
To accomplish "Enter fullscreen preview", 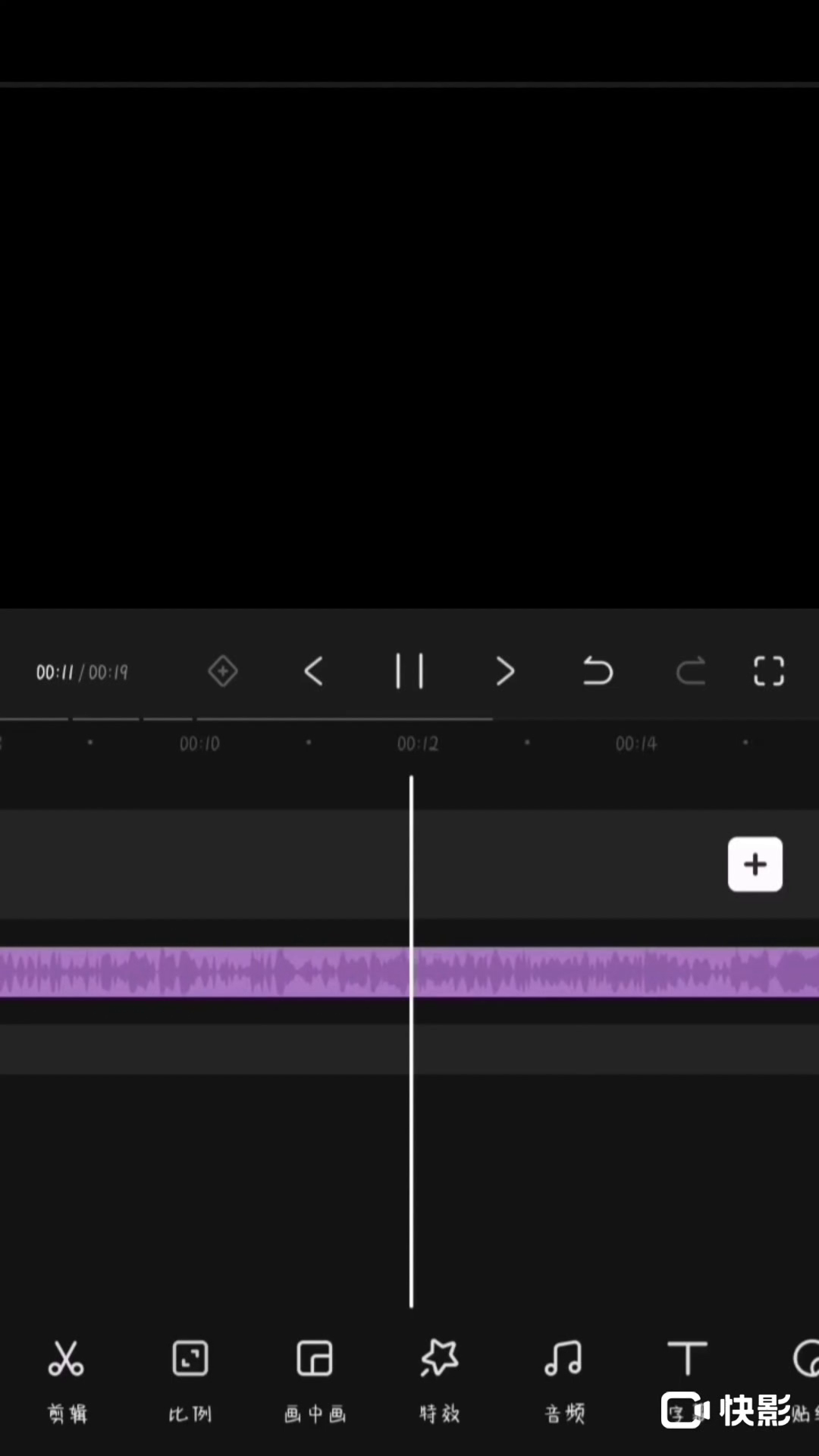I will (768, 671).
